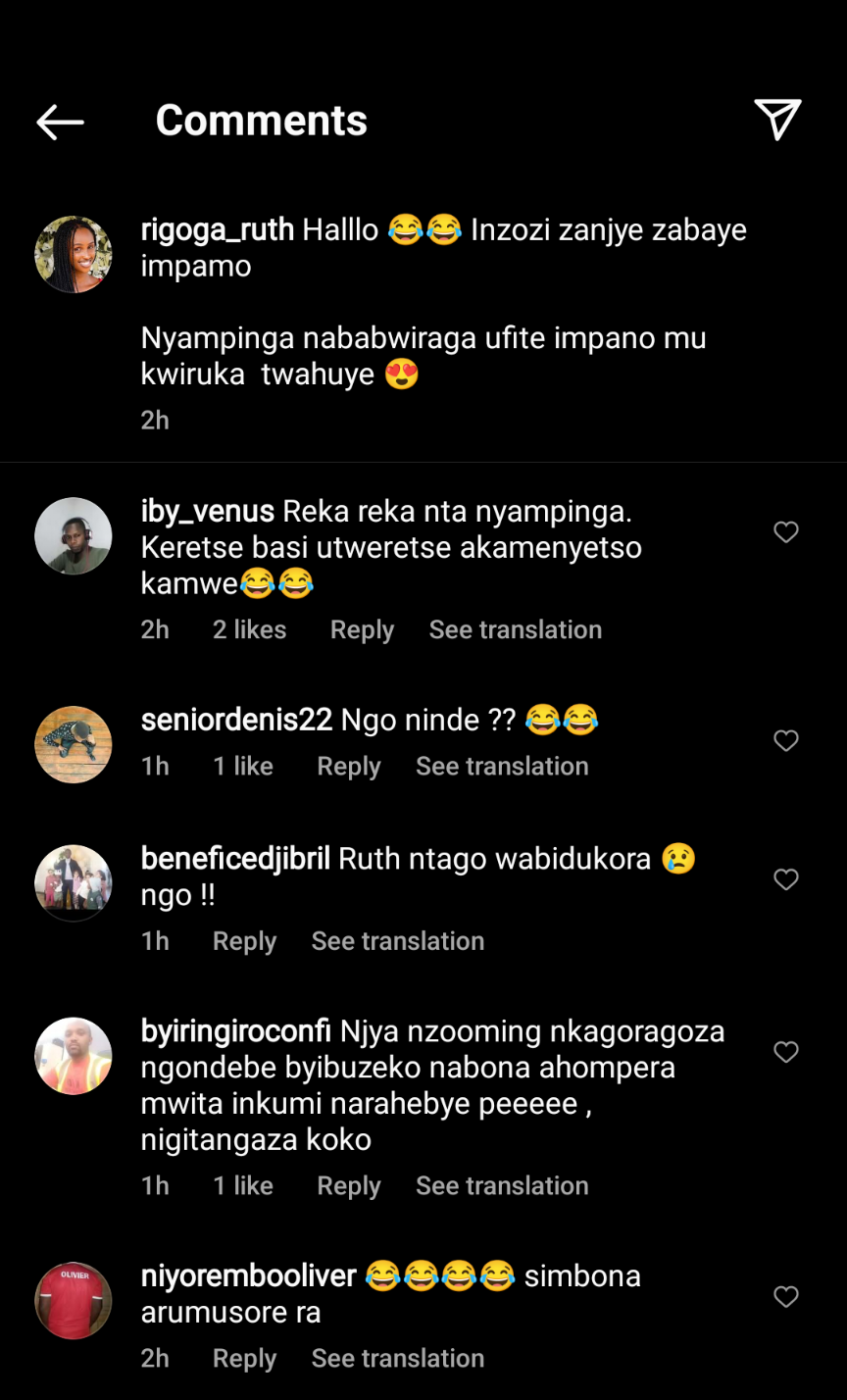Open rigoga_ruth's profile picture
The height and width of the screenshot is (1400, 847).
click(74, 255)
